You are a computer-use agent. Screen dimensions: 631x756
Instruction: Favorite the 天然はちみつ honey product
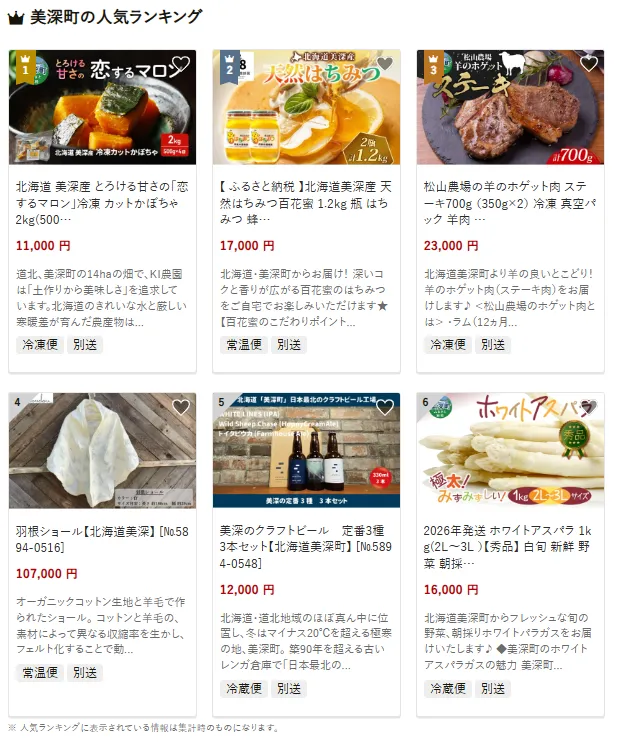coord(385,64)
